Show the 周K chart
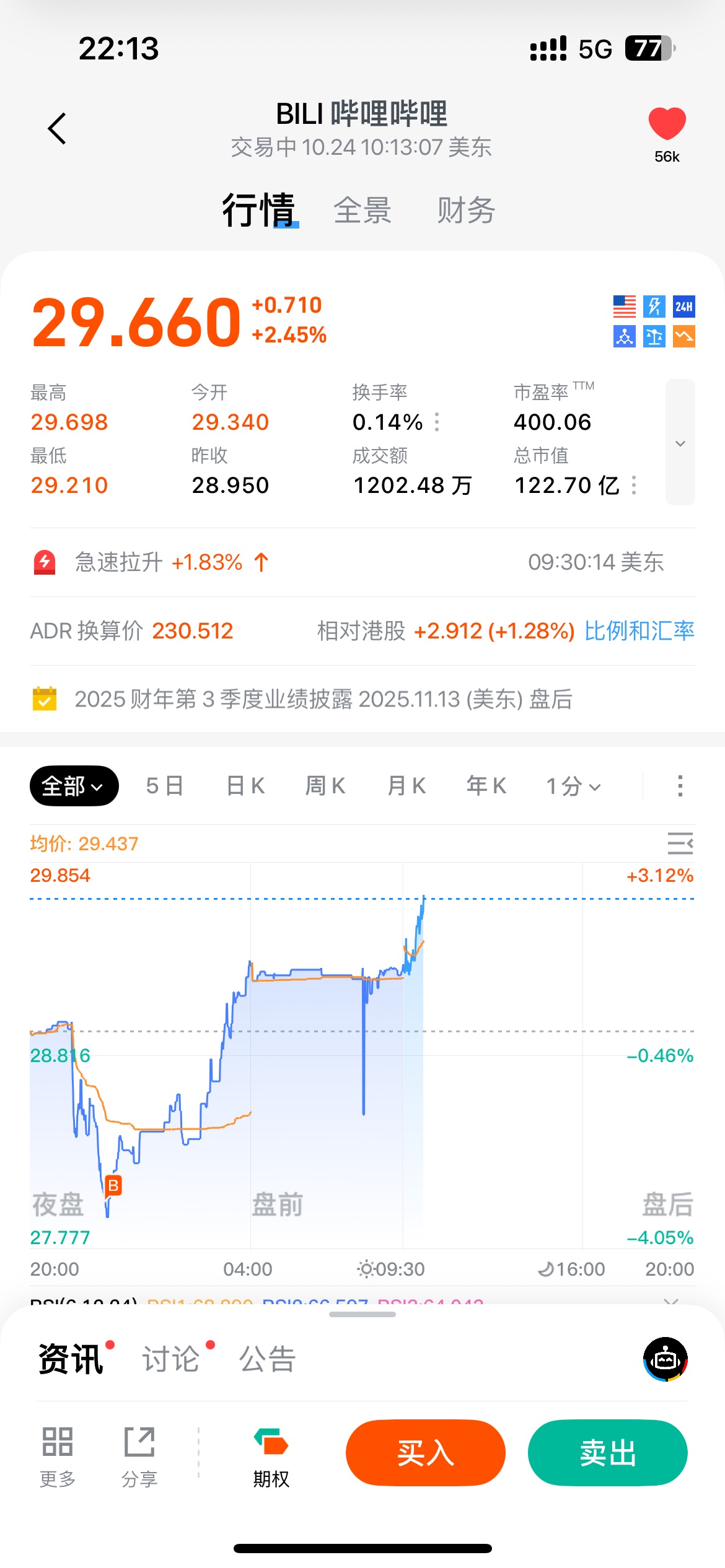This screenshot has width=725, height=1568. click(325, 786)
